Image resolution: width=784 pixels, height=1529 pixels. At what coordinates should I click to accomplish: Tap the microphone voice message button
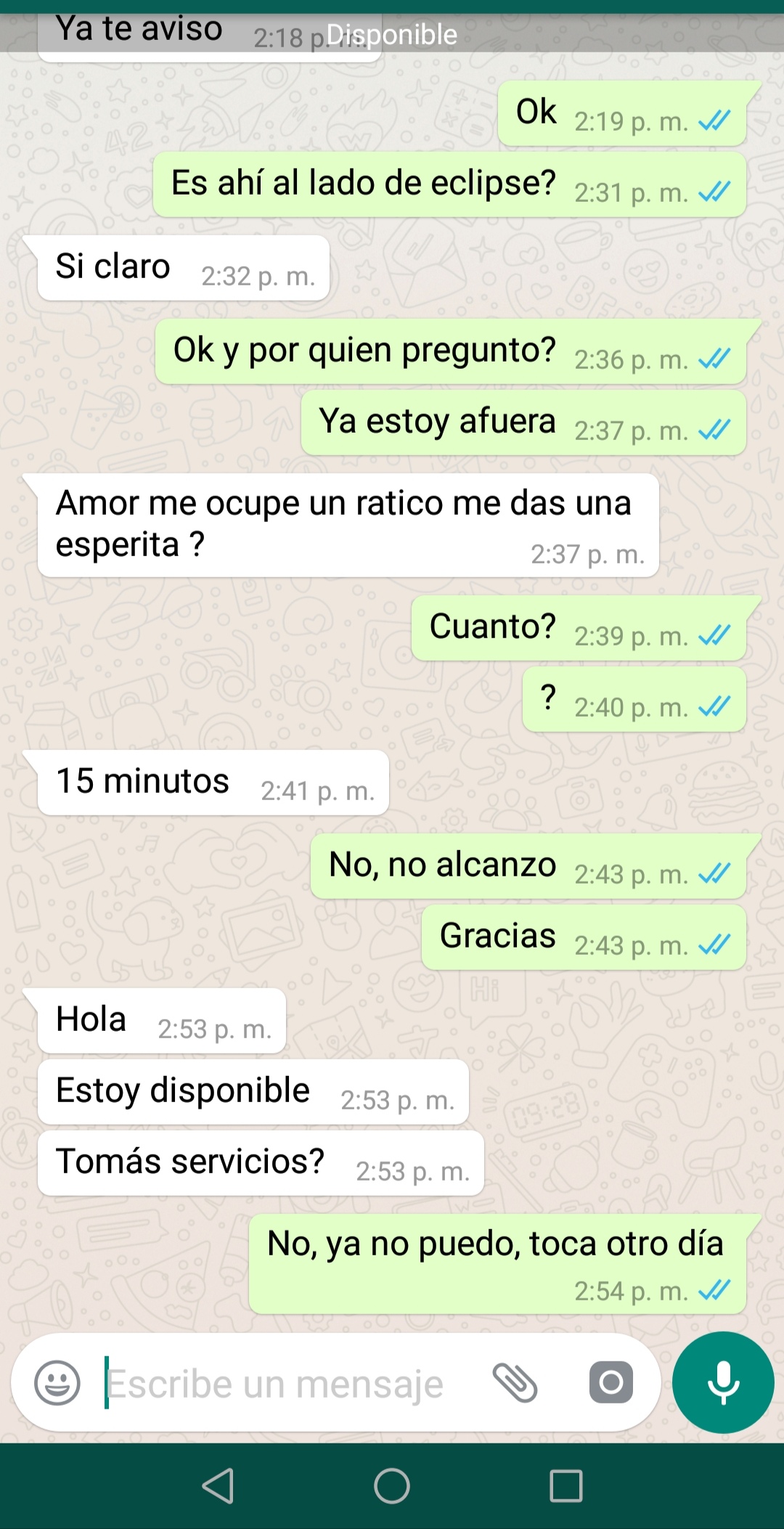pos(723,1382)
